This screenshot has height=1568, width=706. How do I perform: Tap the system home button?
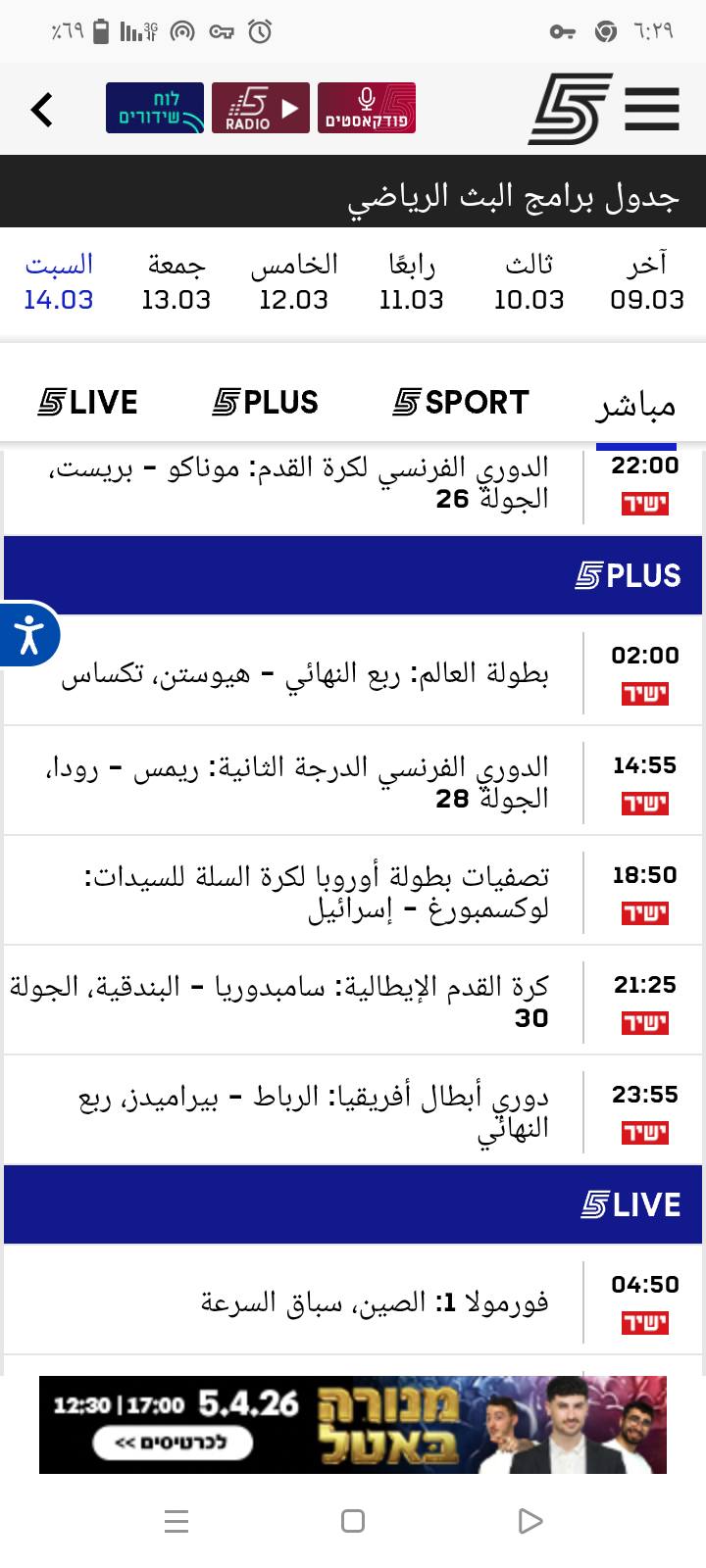(353, 1521)
